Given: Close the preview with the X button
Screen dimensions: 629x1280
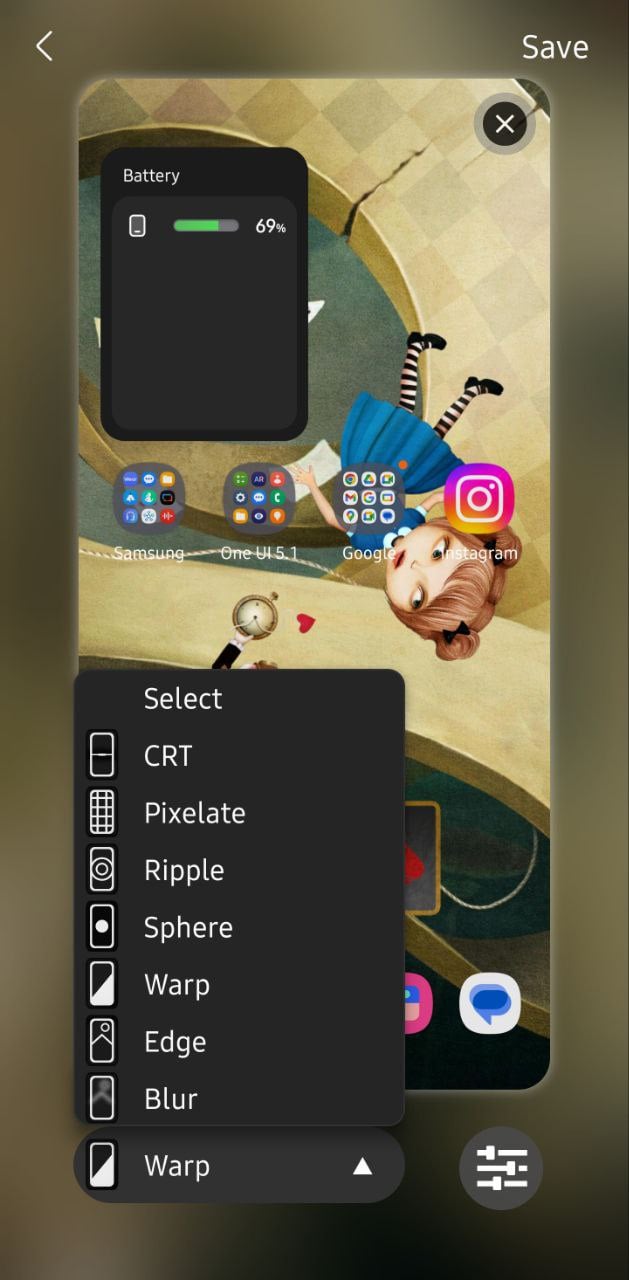Looking at the screenshot, I should [x=505, y=124].
